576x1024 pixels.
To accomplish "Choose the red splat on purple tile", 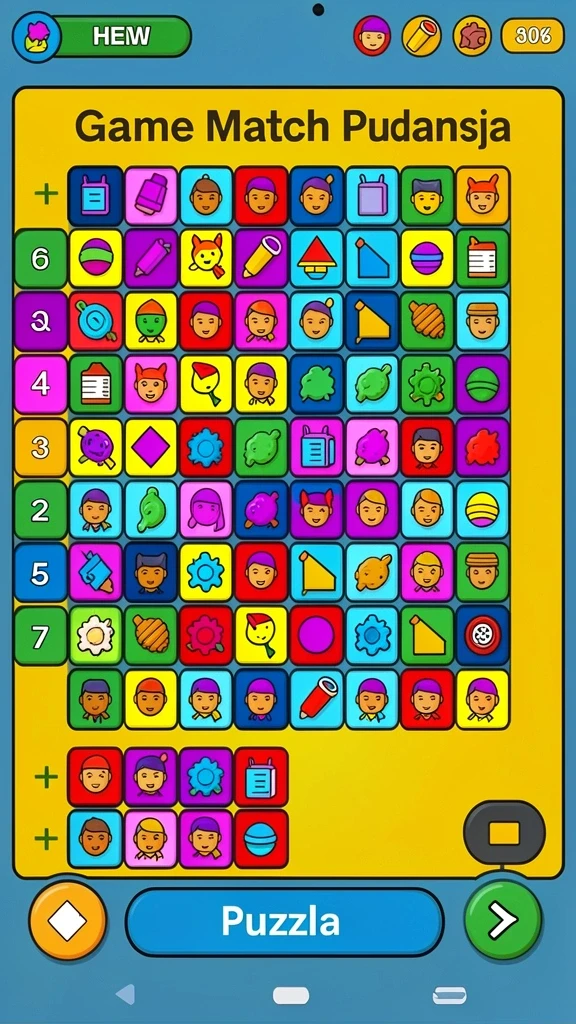I will 483,448.
